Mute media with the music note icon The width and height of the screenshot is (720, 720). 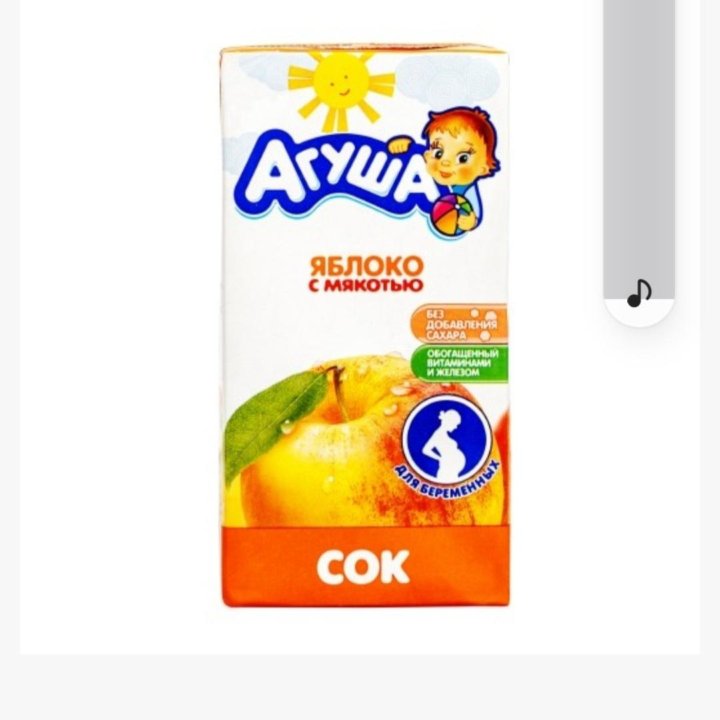pyautogui.click(x=639, y=293)
